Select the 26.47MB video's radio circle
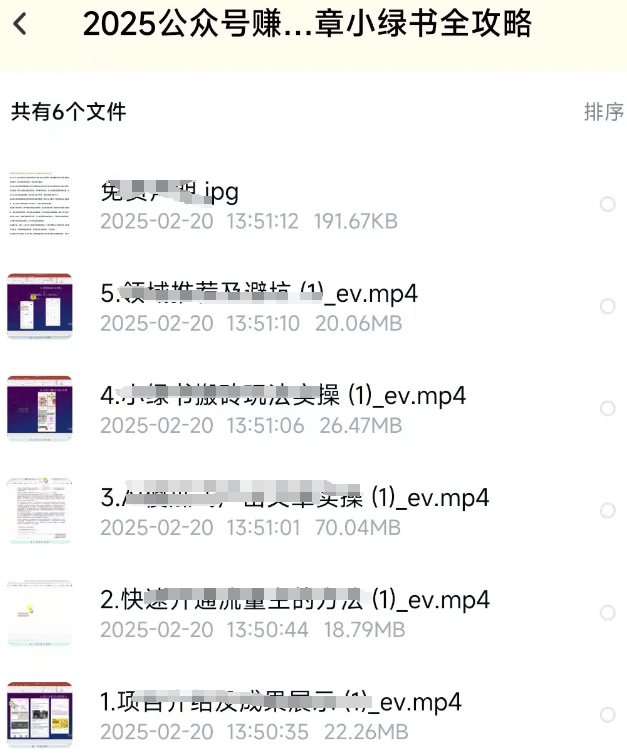Image resolution: width=627 pixels, height=755 pixels. (x=607, y=408)
